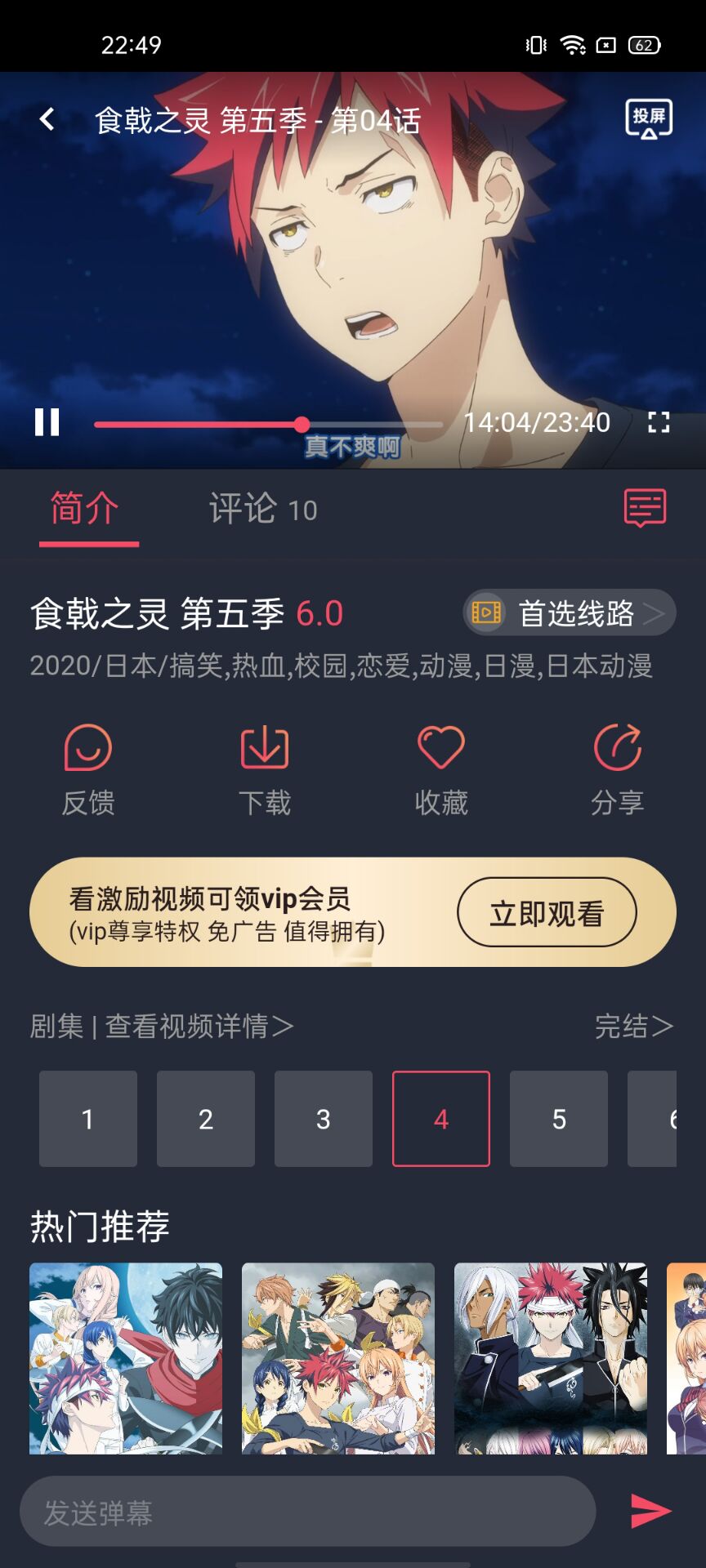Send feedback via 反馈

click(88, 769)
